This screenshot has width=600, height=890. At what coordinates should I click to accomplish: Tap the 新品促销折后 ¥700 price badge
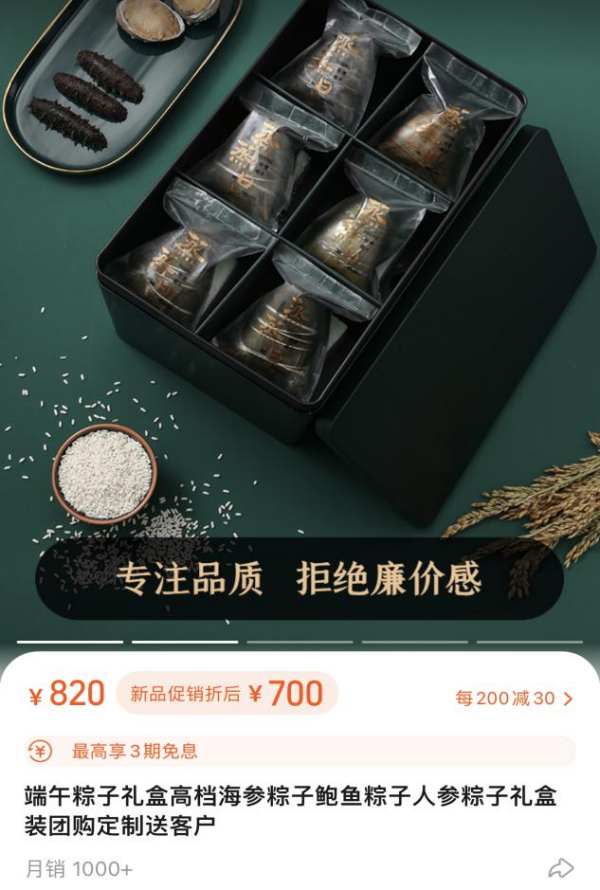pyautogui.click(x=227, y=693)
